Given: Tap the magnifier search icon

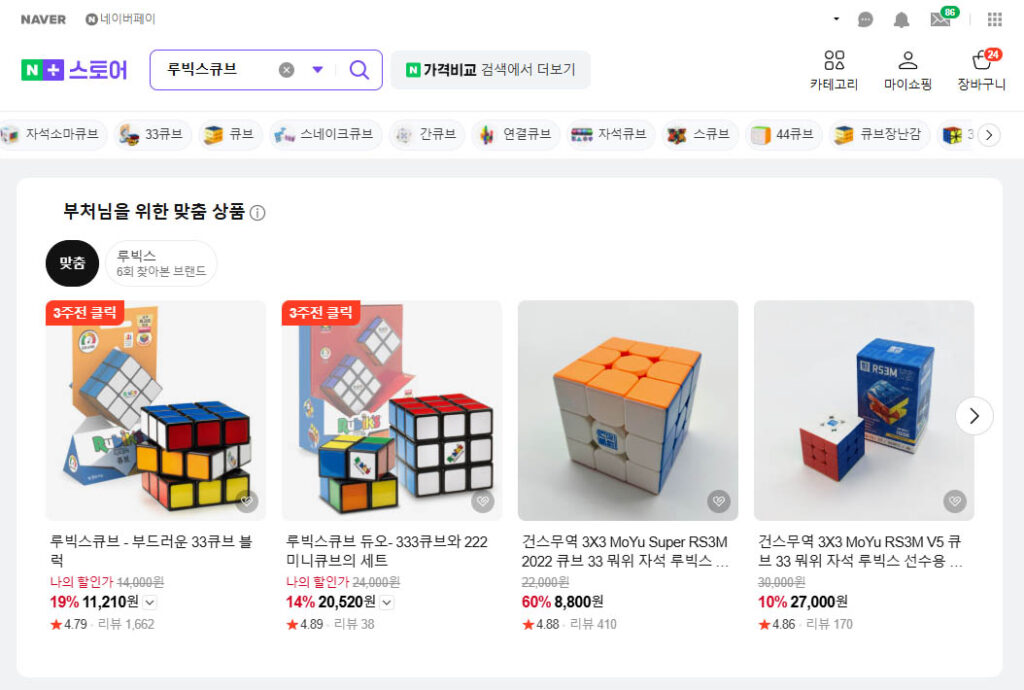Looking at the screenshot, I should [359, 70].
